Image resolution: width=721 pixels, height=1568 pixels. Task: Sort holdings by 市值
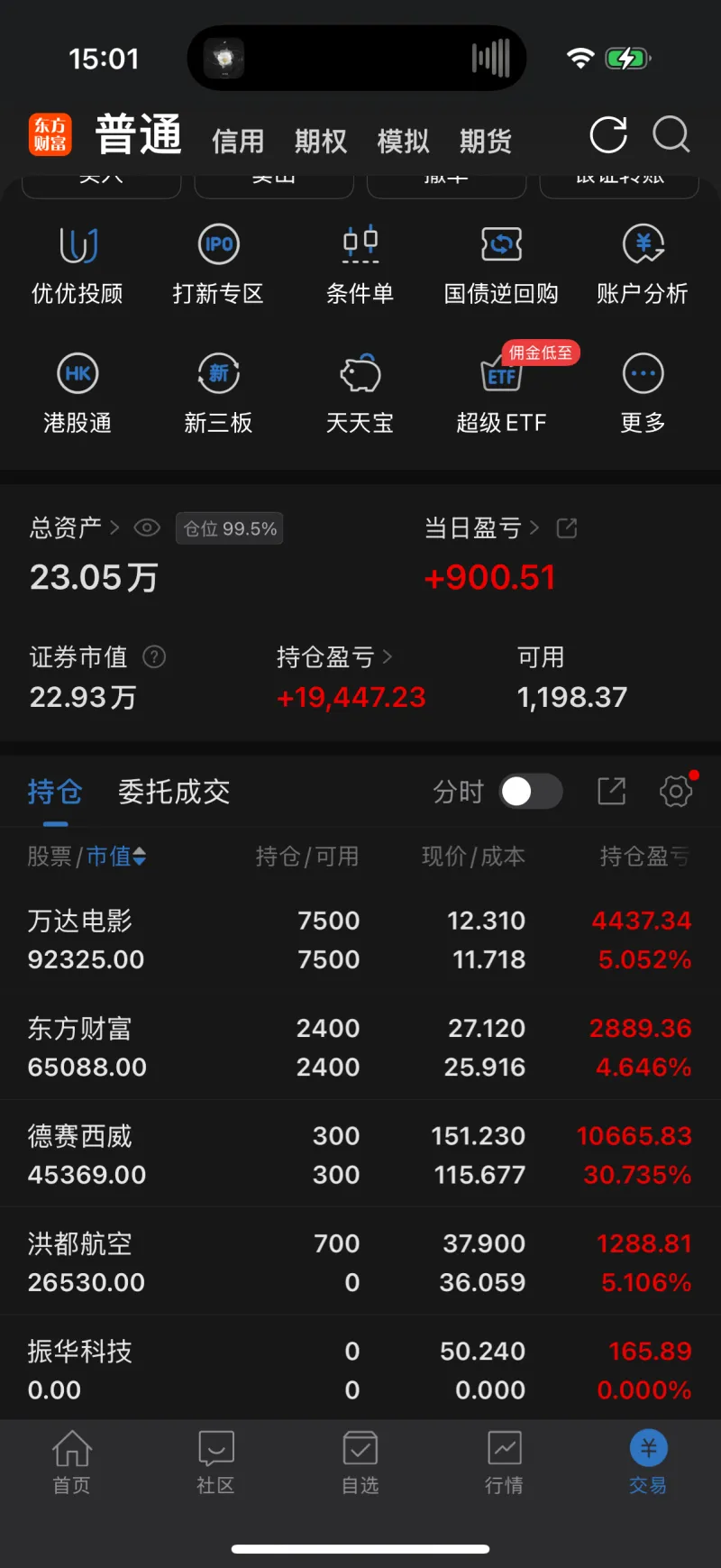pos(116,856)
